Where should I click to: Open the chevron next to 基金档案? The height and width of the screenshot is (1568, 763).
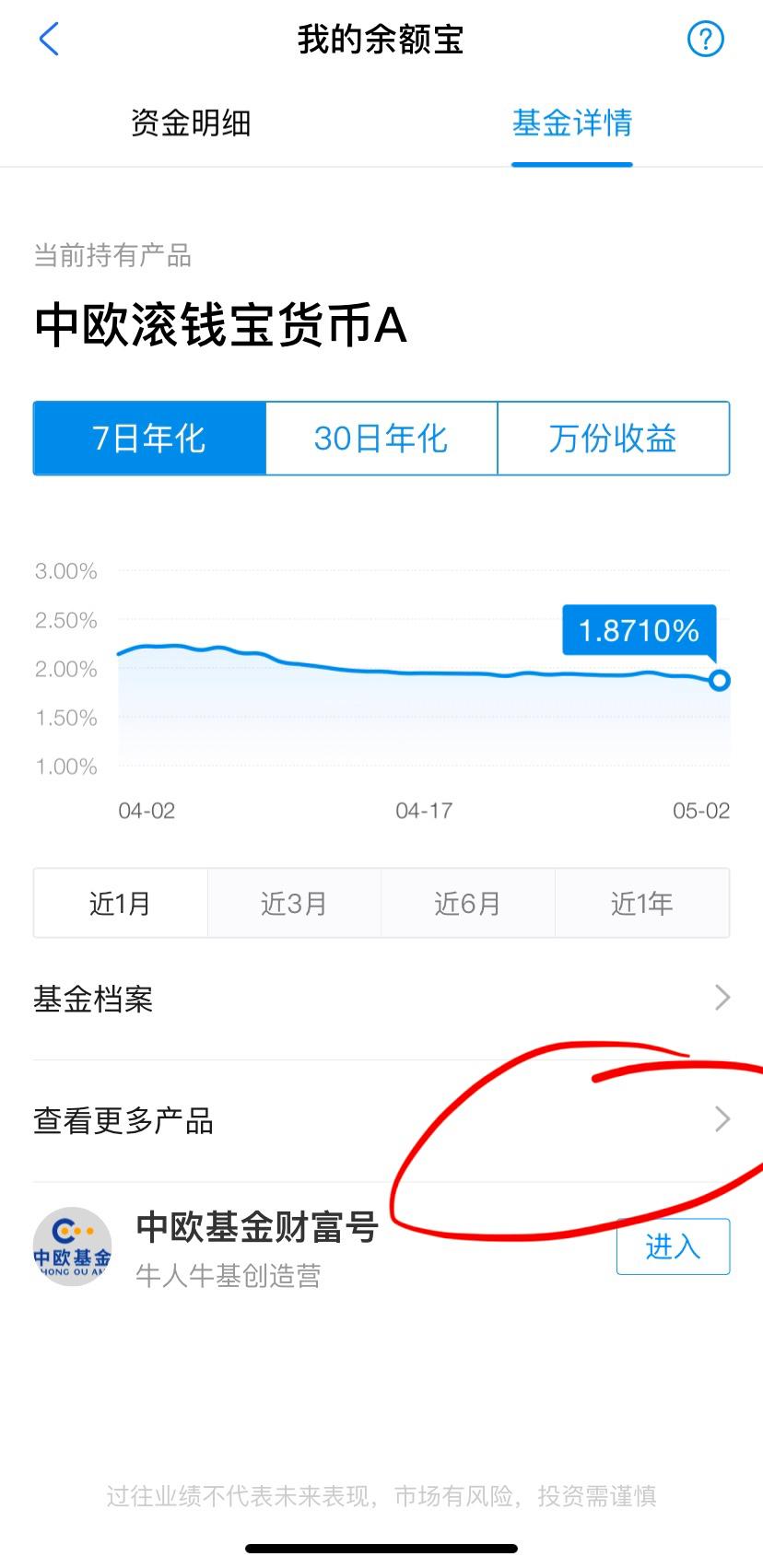click(722, 998)
